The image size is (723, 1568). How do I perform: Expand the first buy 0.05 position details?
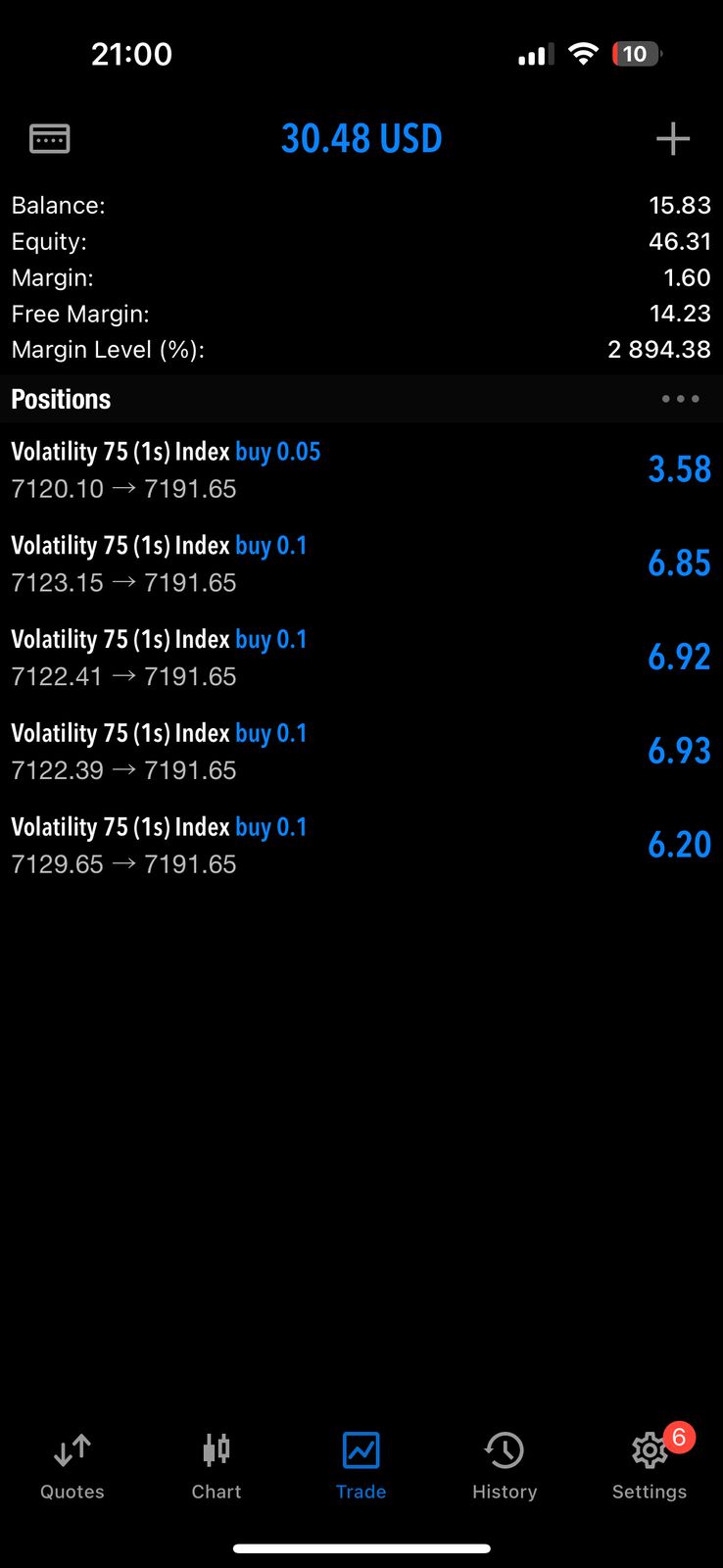tap(361, 468)
